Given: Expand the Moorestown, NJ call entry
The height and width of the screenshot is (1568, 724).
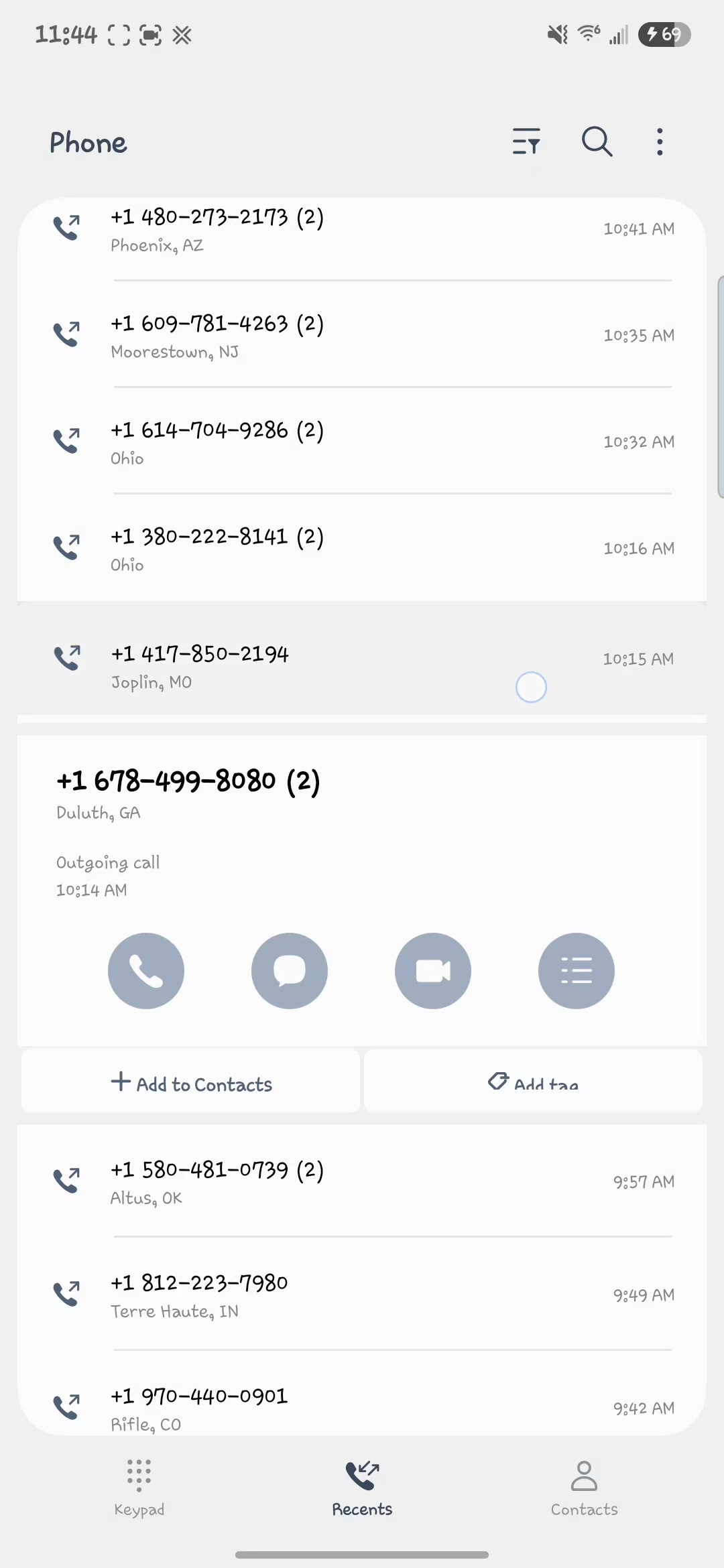Looking at the screenshot, I should (x=362, y=336).
